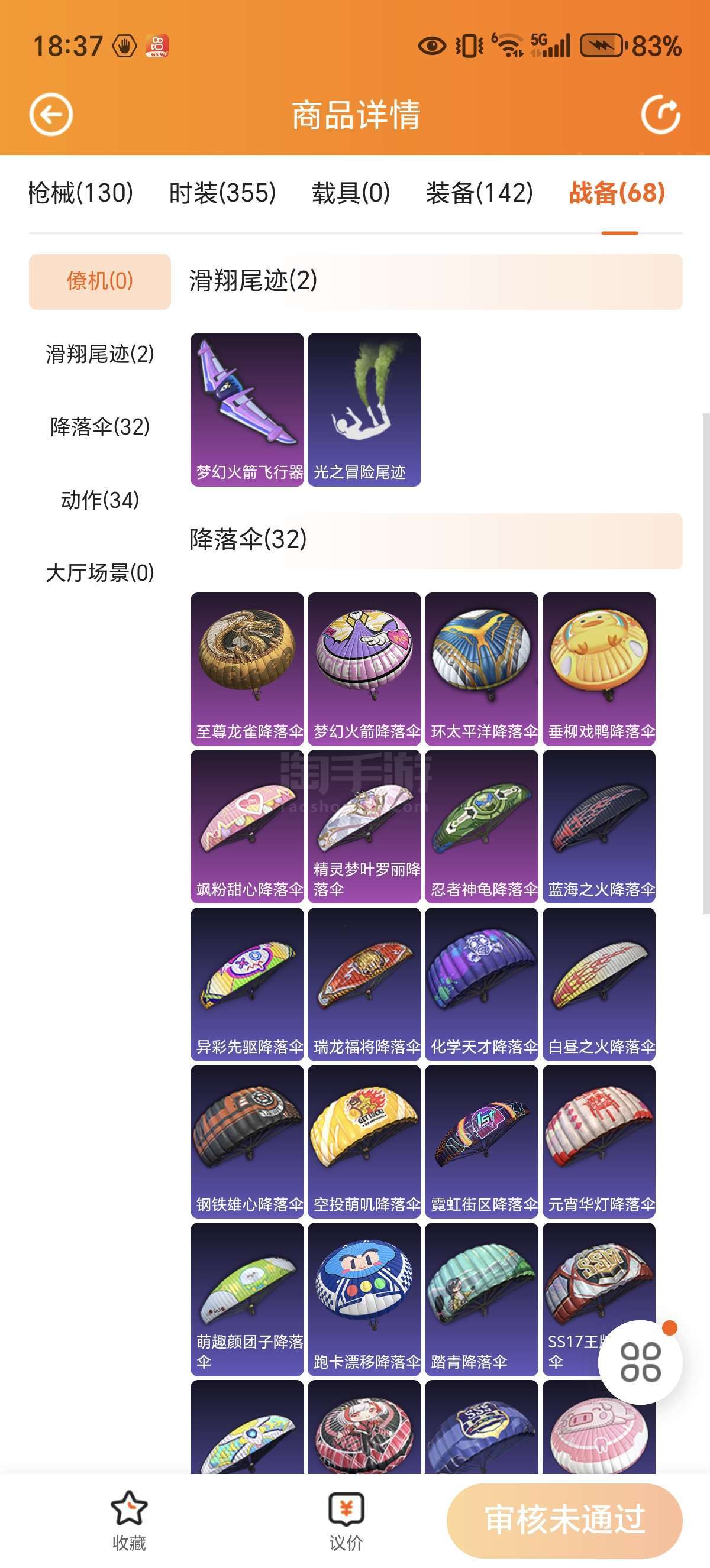
Task: Tap the share icon in the header
Action: click(660, 115)
